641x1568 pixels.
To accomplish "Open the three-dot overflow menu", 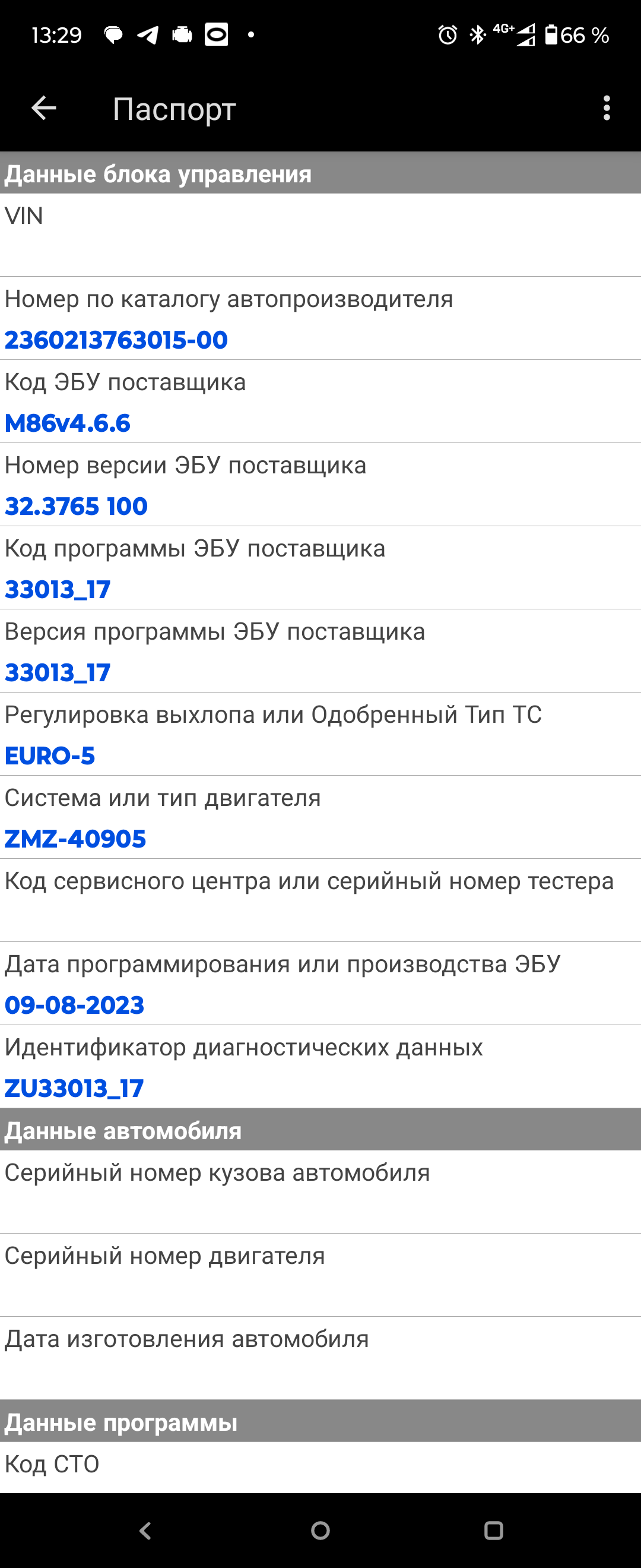I will 607,108.
